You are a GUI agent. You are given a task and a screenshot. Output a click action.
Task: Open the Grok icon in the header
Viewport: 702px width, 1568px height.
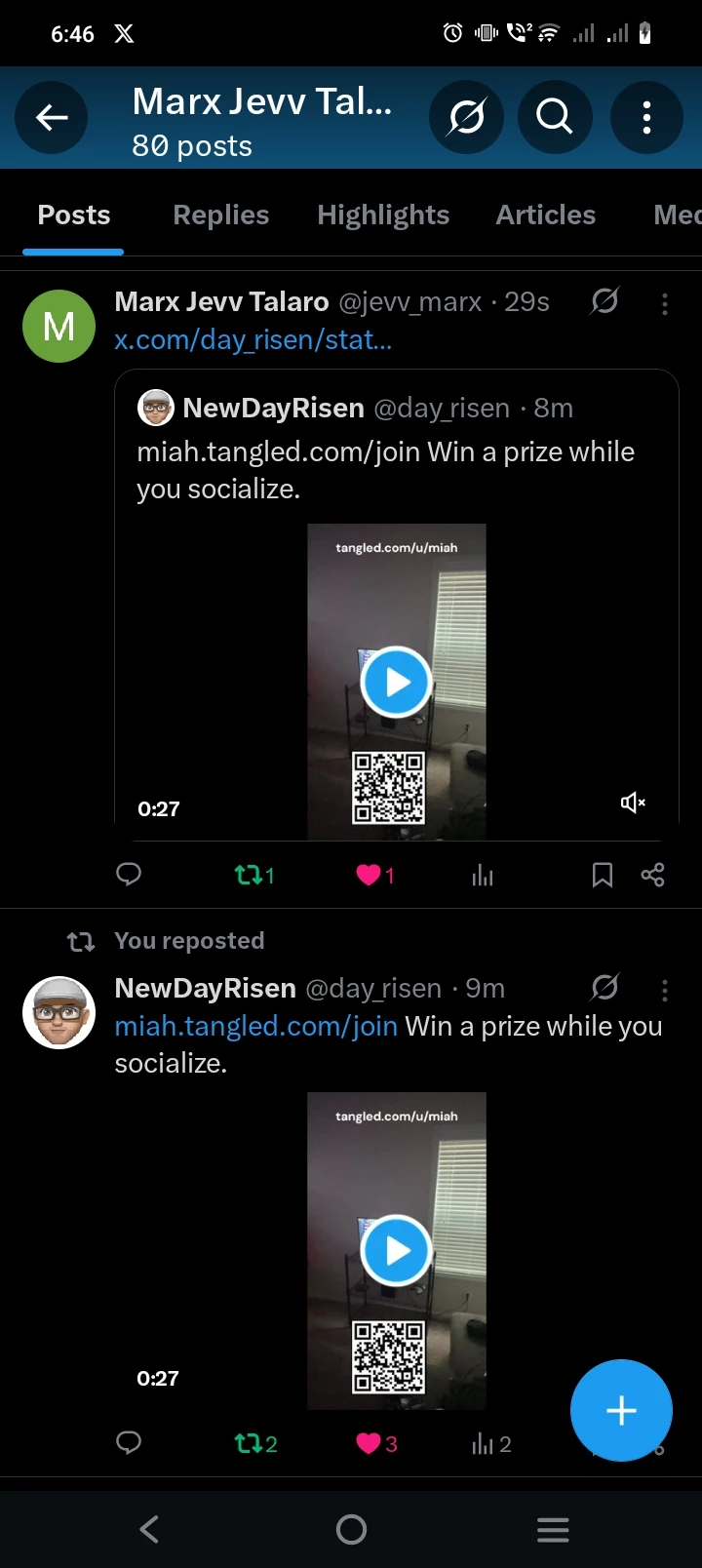click(467, 118)
